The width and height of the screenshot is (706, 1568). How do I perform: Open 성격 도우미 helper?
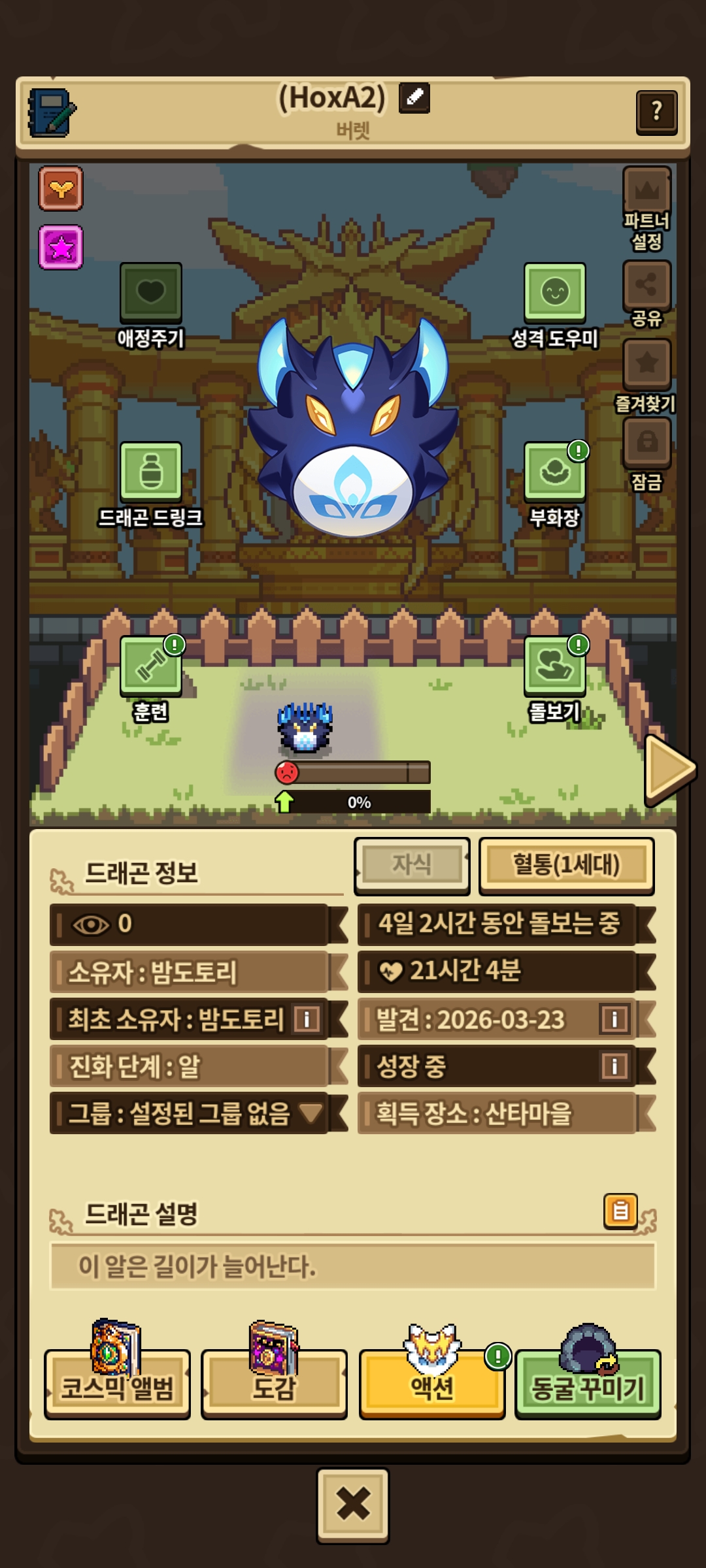(x=554, y=293)
